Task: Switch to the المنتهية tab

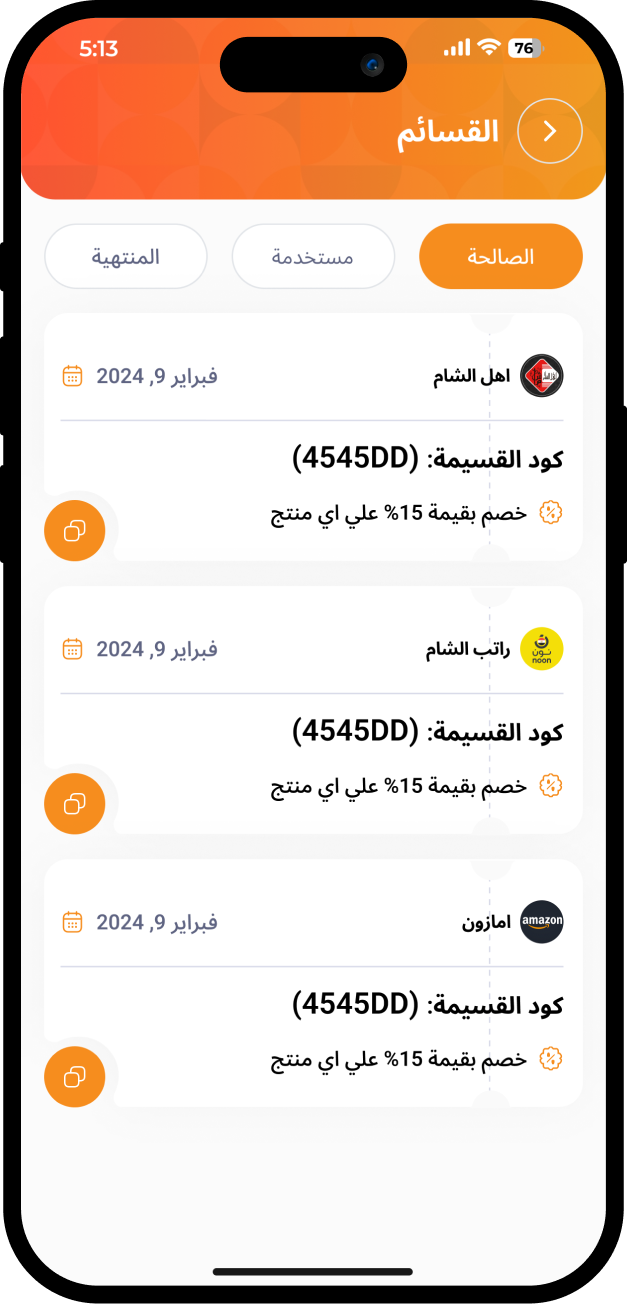Action: 125,256
